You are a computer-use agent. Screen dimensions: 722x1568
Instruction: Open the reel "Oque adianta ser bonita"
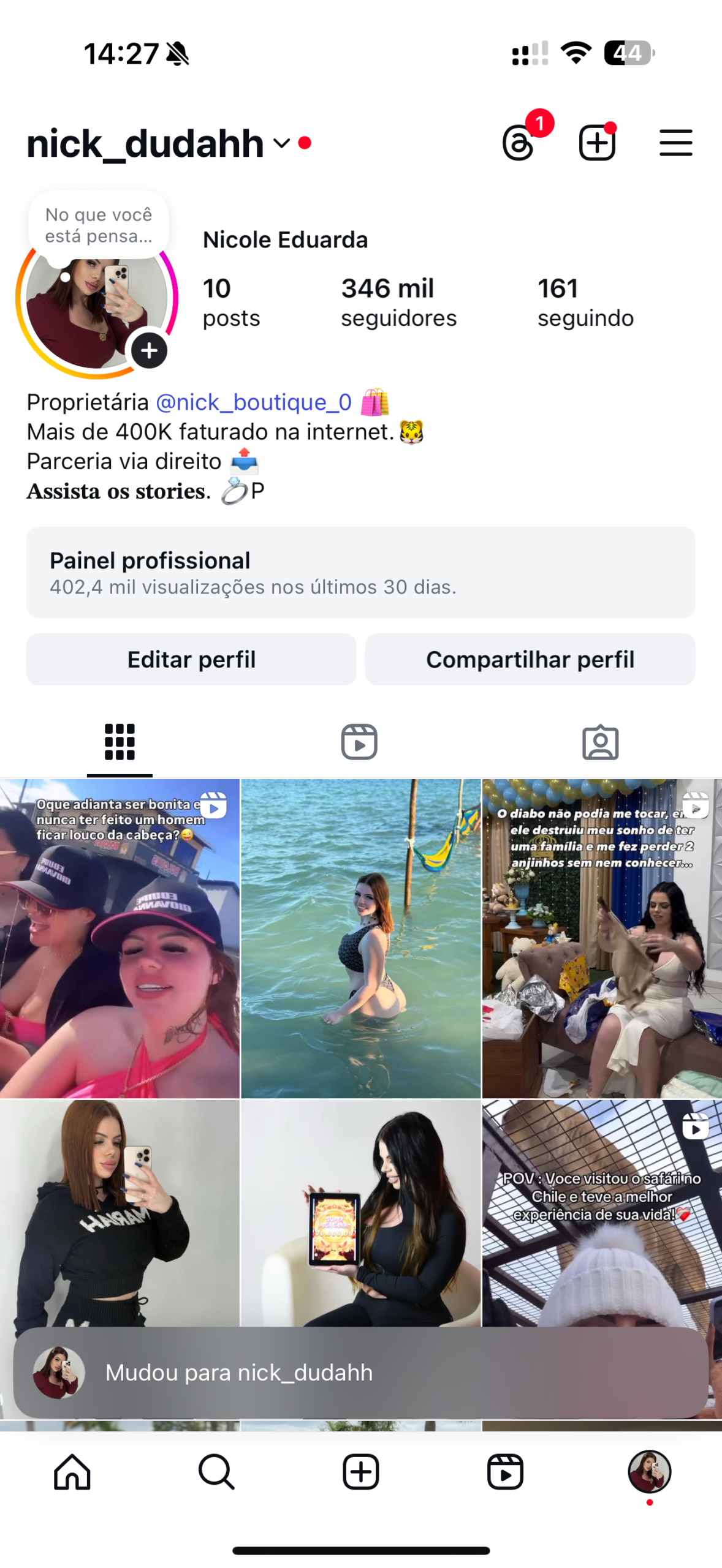(x=120, y=937)
